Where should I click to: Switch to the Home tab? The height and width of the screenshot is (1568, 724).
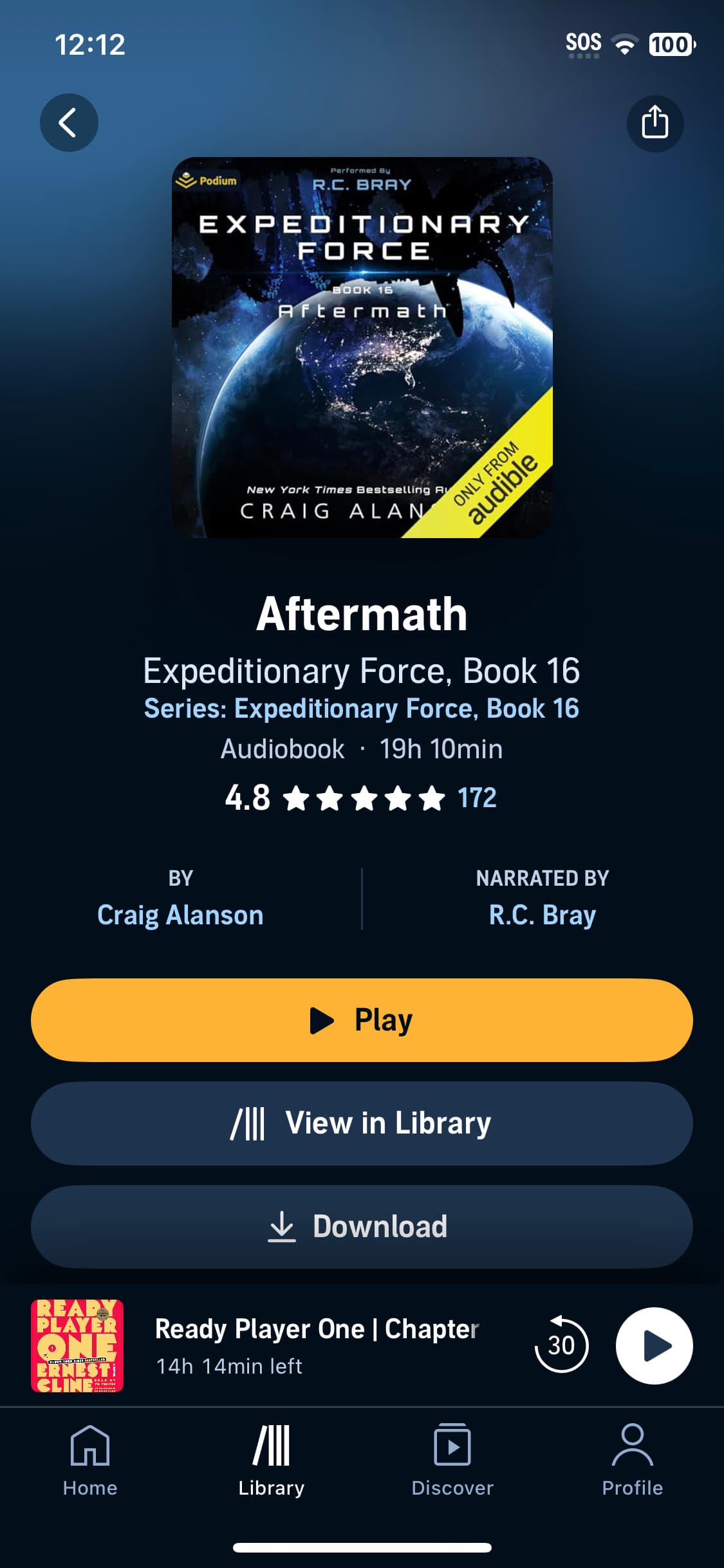90,1461
